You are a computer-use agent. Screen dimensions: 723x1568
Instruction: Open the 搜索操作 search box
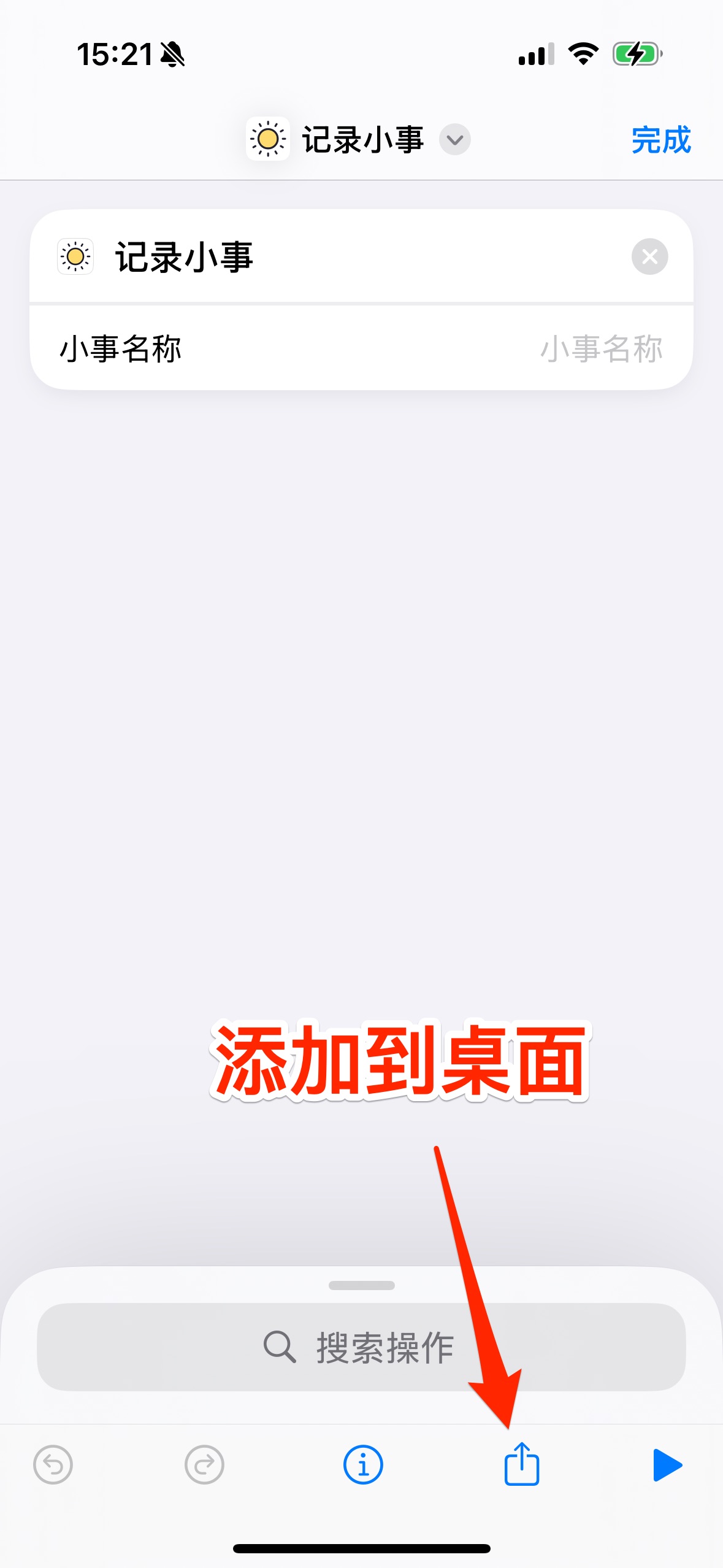pos(361,1347)
